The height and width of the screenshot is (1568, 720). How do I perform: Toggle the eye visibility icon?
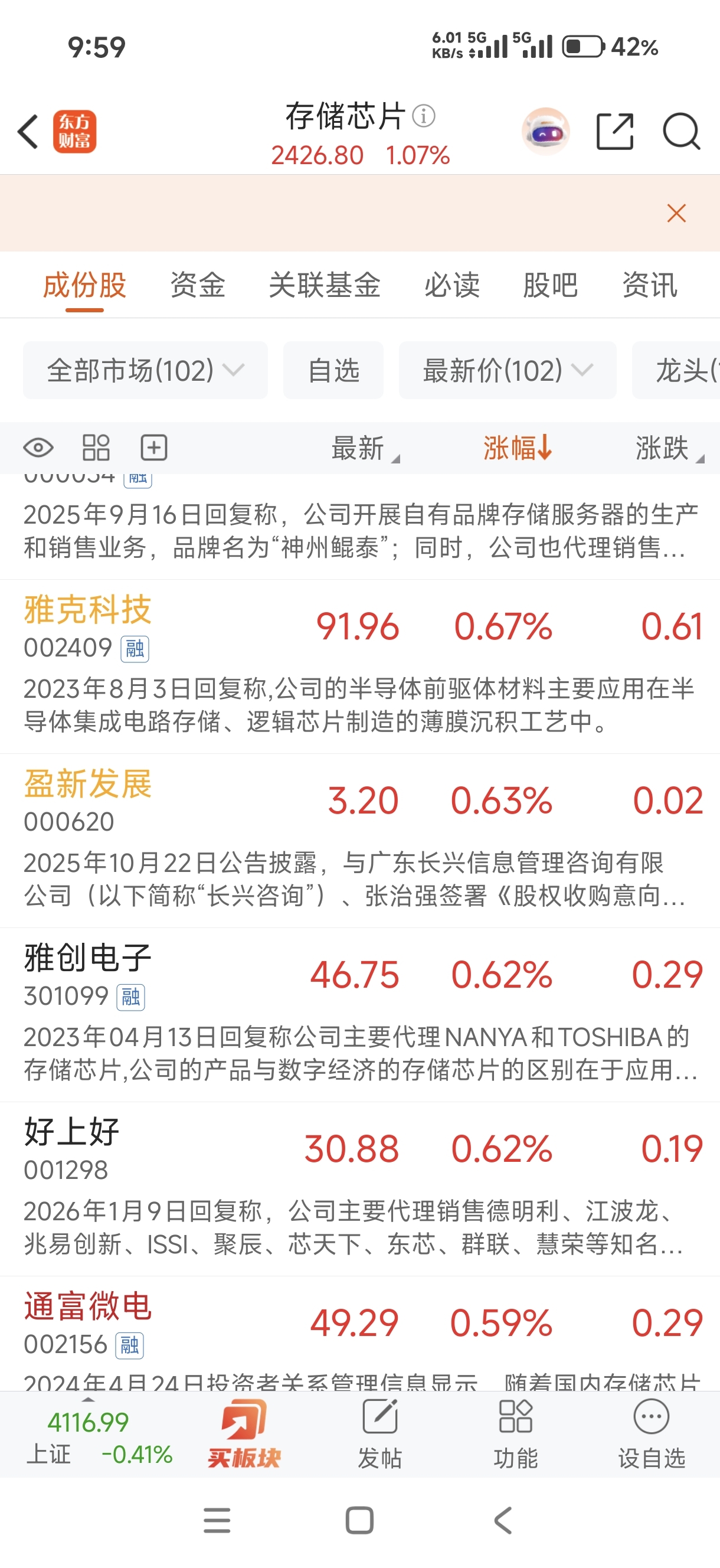(x=38, y=448)
